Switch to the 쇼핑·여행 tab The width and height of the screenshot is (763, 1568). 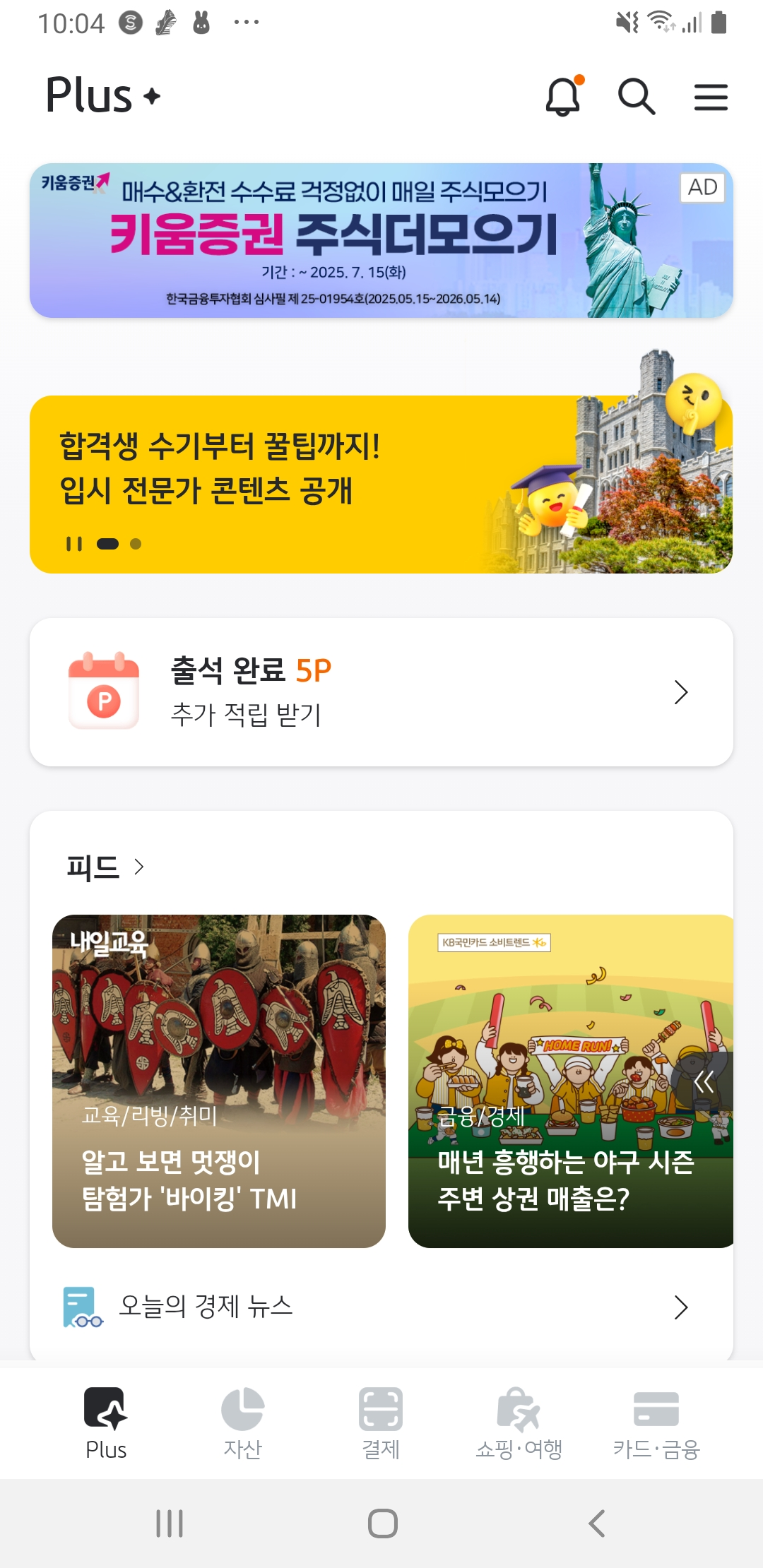pyautogui.click(x=519, y=1423)
